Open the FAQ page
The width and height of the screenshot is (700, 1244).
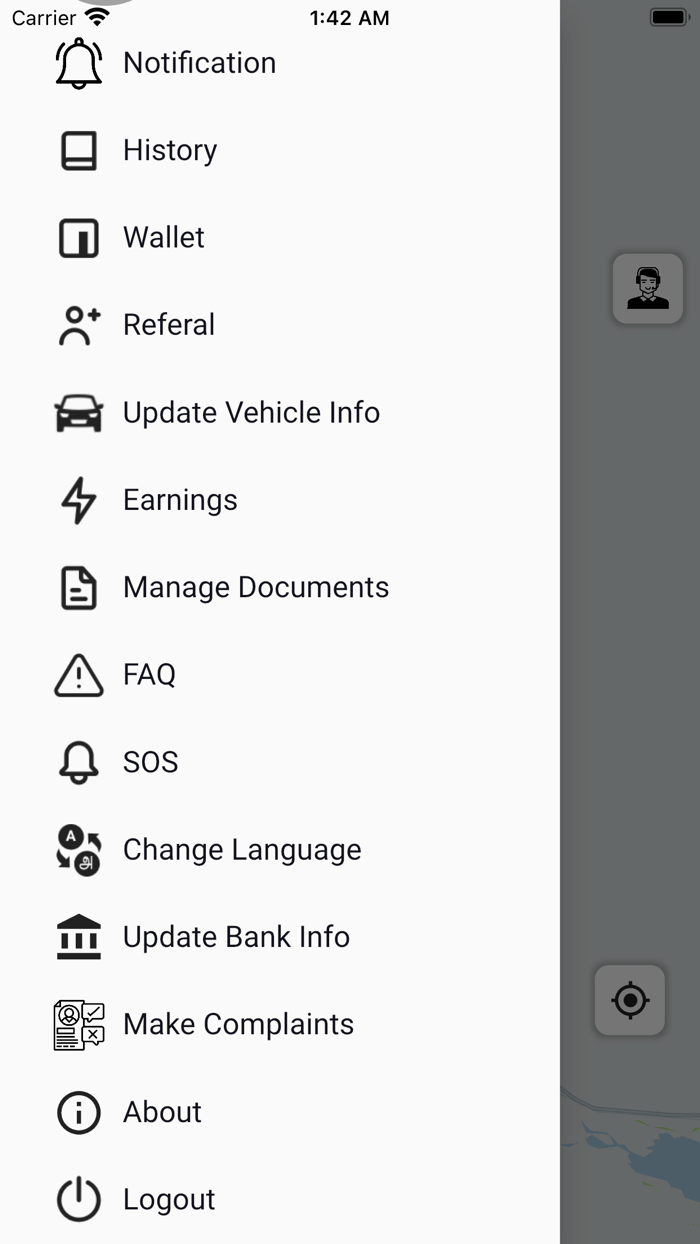[149, 675]
